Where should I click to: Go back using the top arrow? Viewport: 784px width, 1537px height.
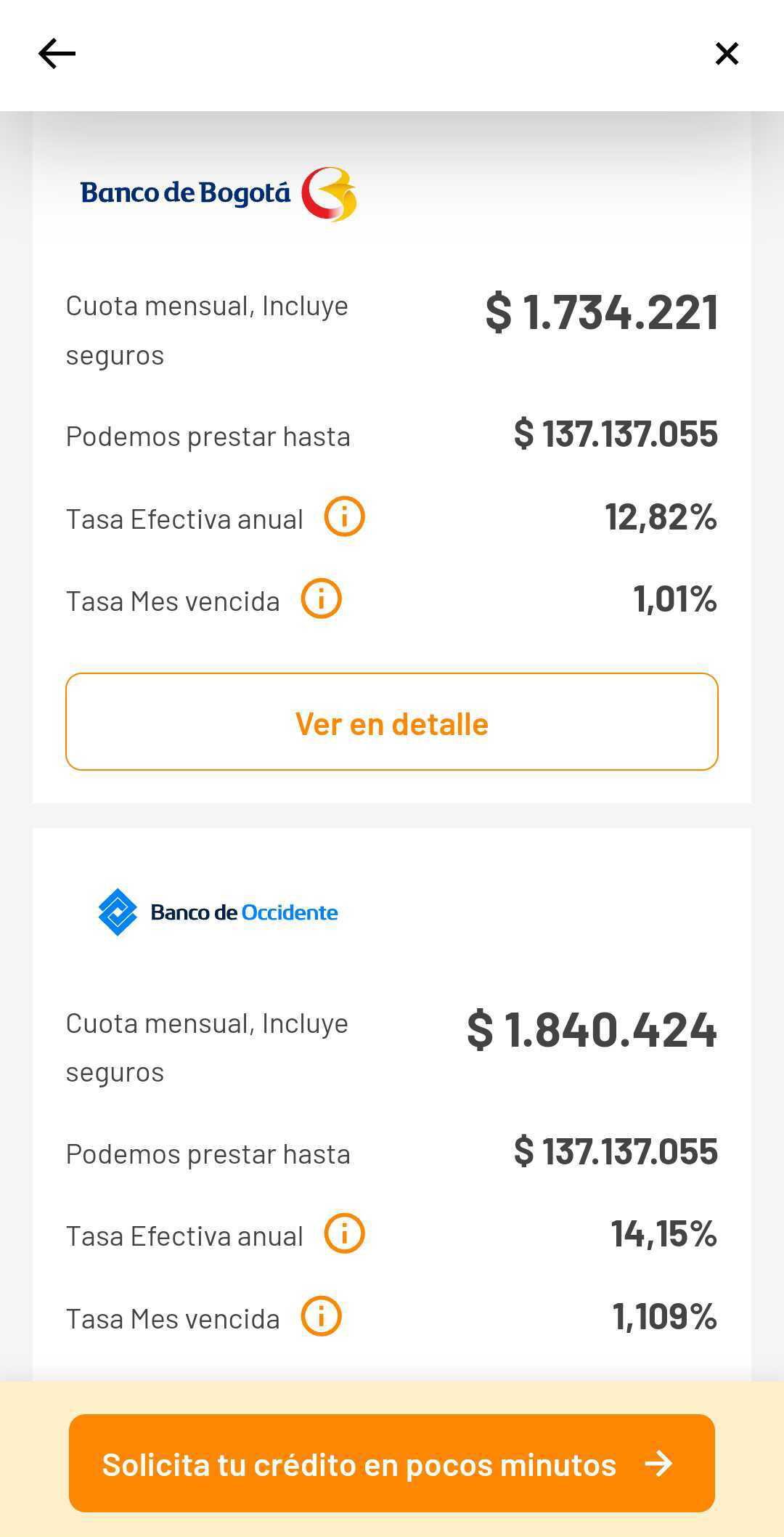pyautogui.click(x=57, y=54)
